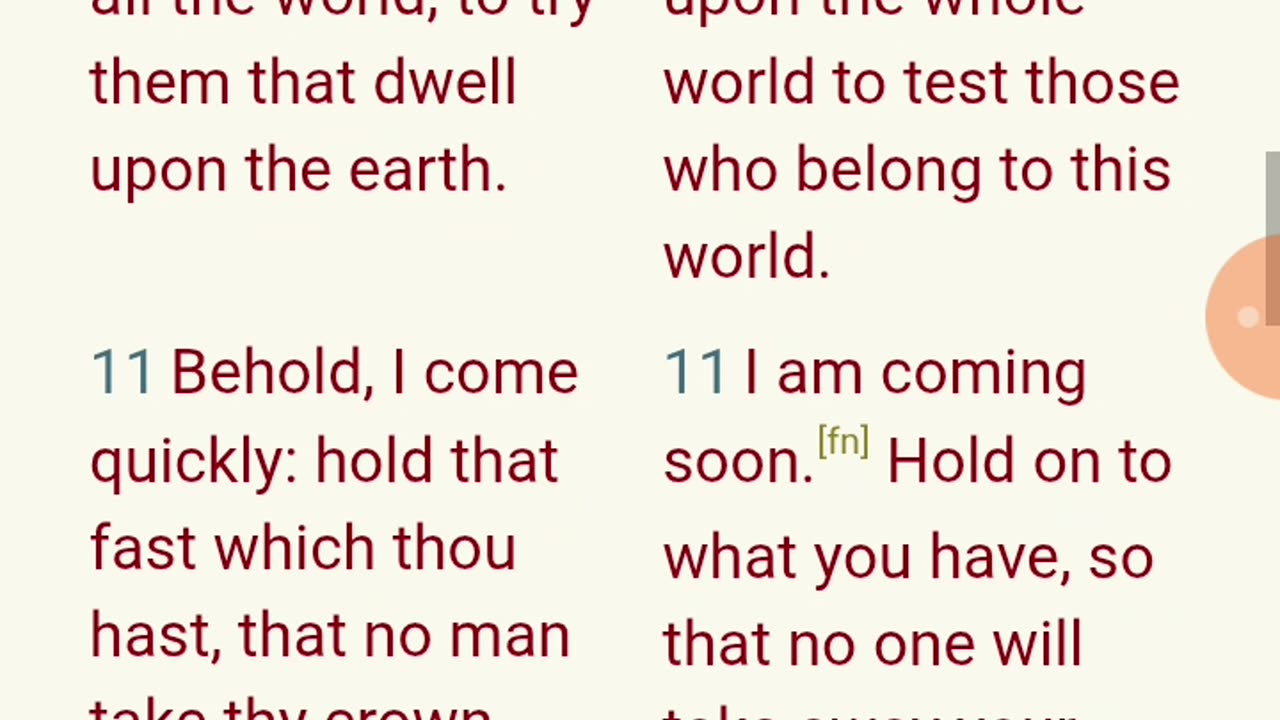Tap the orange floating circle button

[x=1247, y=317]
